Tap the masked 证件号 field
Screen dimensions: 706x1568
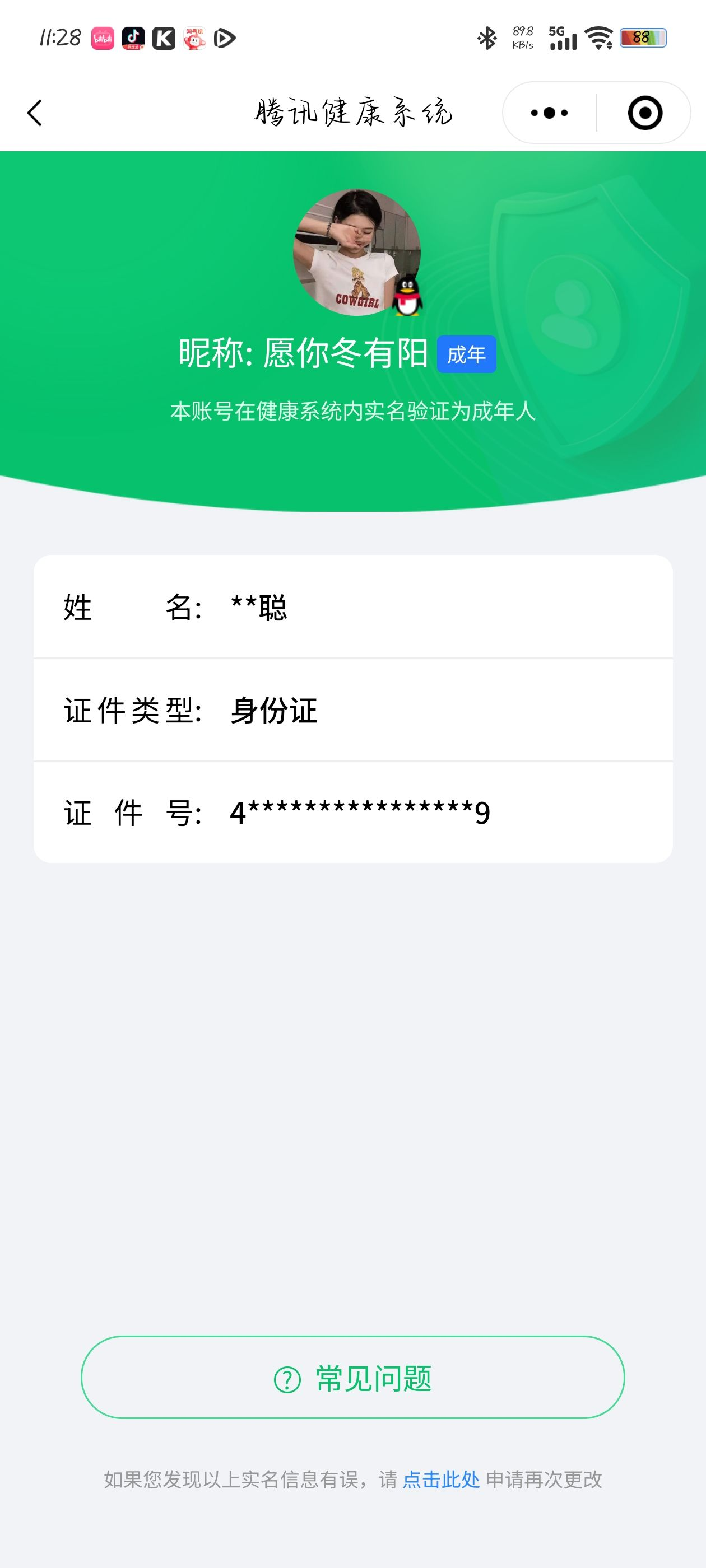[x=352, y=813]
